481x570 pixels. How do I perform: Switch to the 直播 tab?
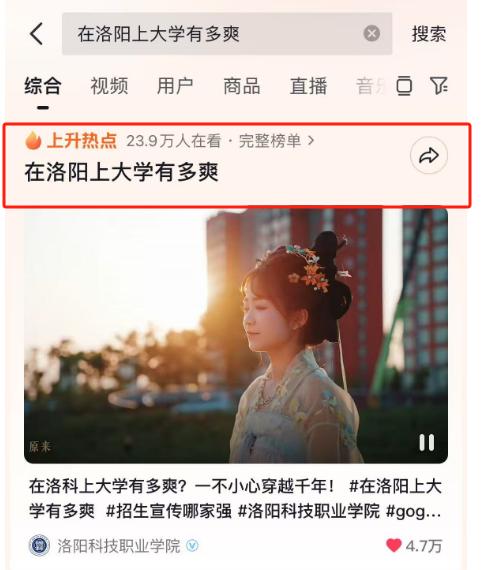308,86
